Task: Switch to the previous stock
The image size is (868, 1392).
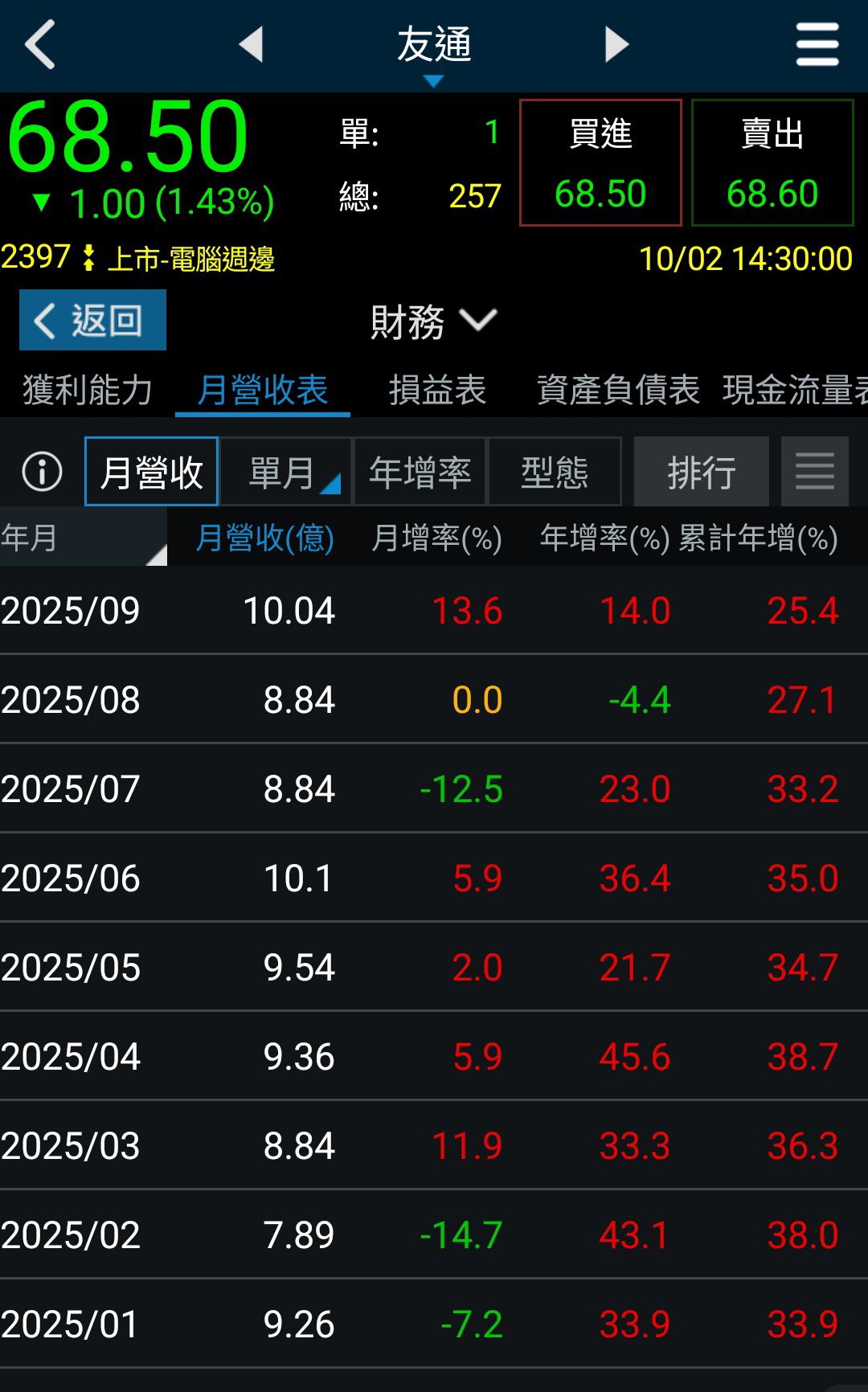Action: (x=252, y=44)
